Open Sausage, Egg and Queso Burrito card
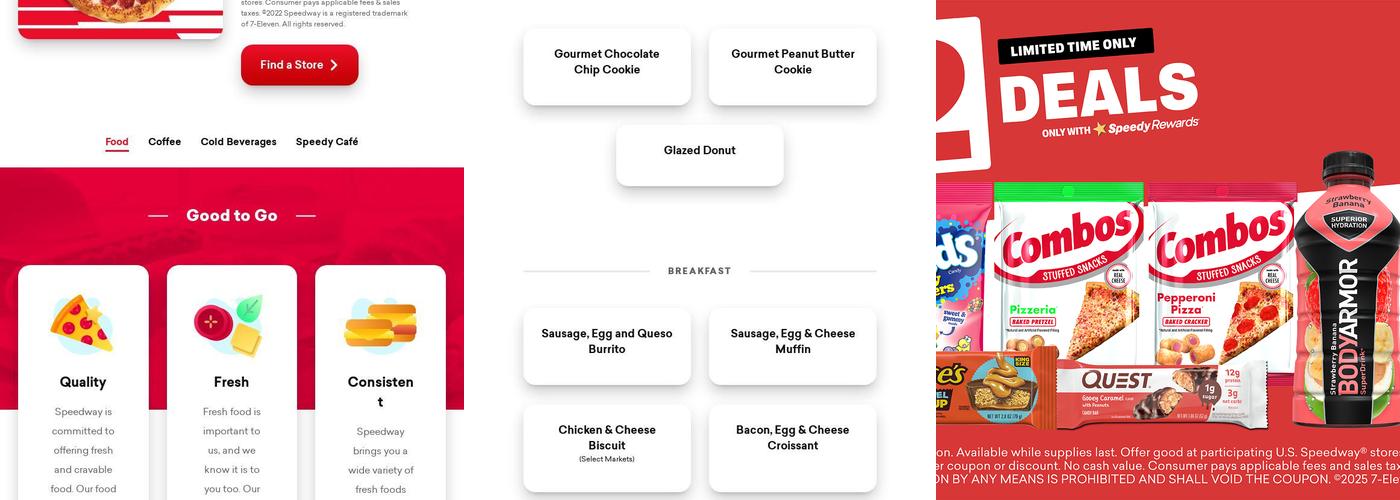 click(606, 345)
